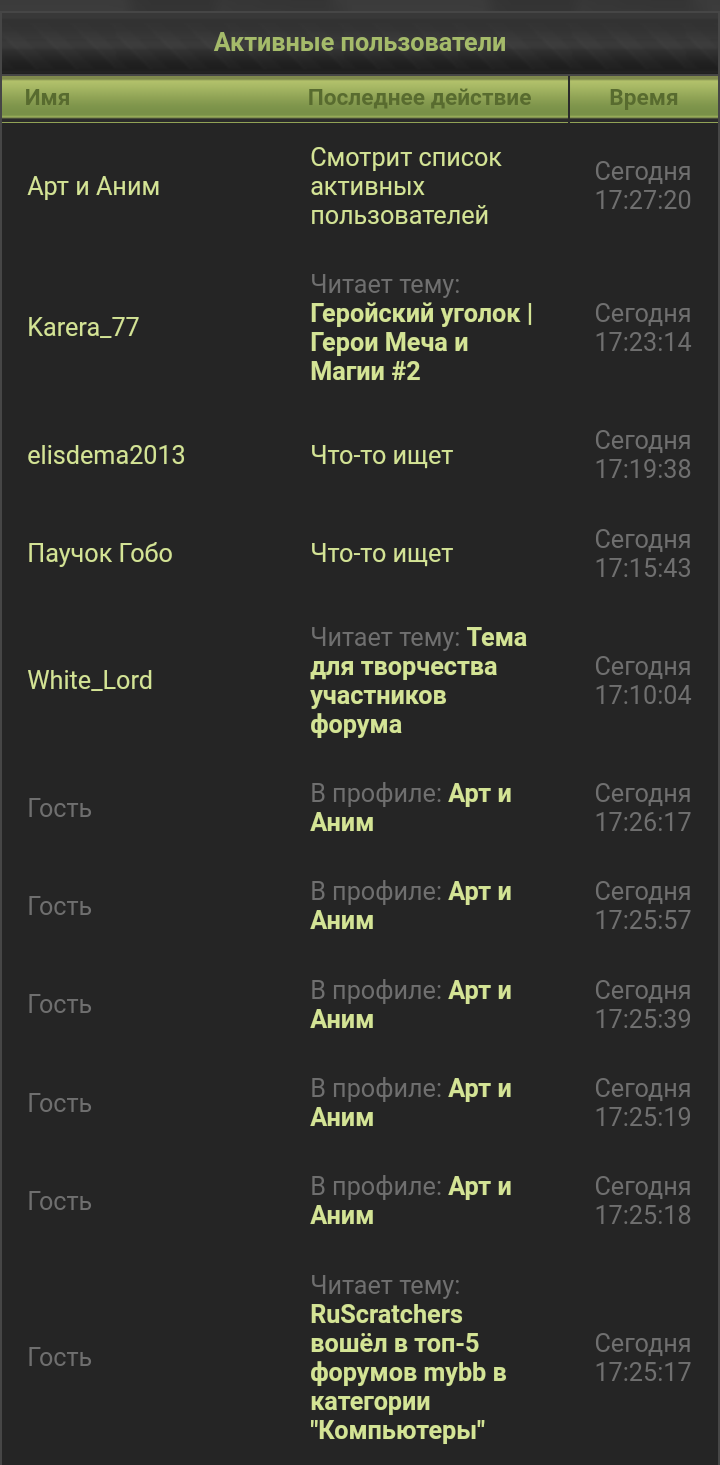720x1465 pixels.
Task: Open the topic Геройский уголок | Герои Меча и Магии #2
Action: 422,343
